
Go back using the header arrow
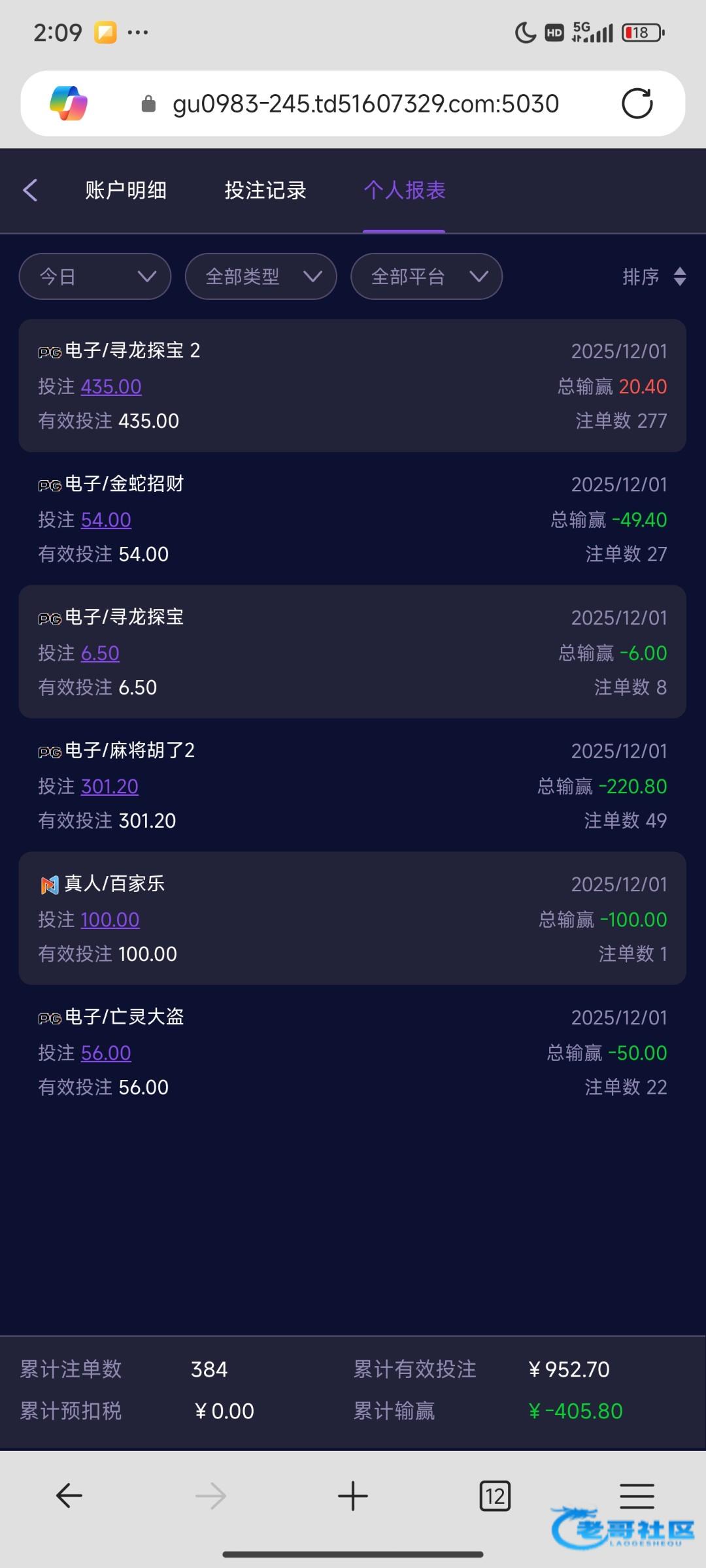click(x=30, y=190)
